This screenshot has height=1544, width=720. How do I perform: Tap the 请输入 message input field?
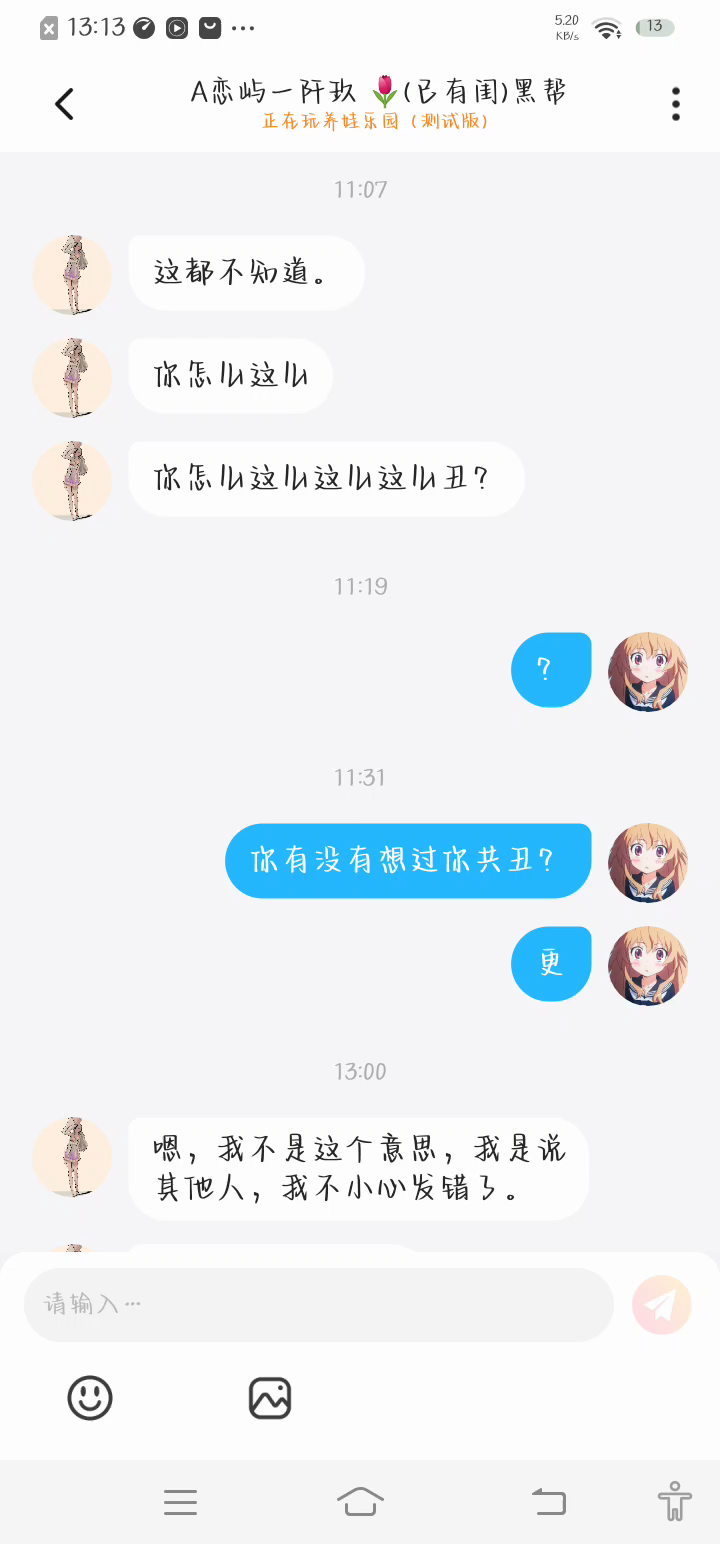(318, 1304)
